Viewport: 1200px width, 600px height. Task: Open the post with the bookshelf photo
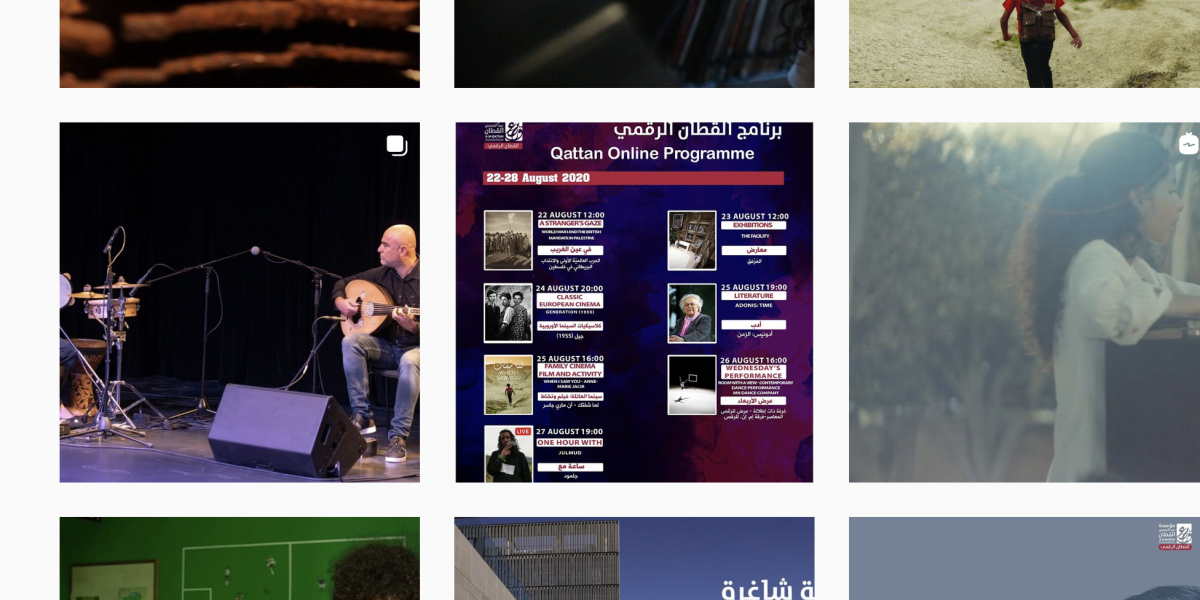[x=634, y=44]
